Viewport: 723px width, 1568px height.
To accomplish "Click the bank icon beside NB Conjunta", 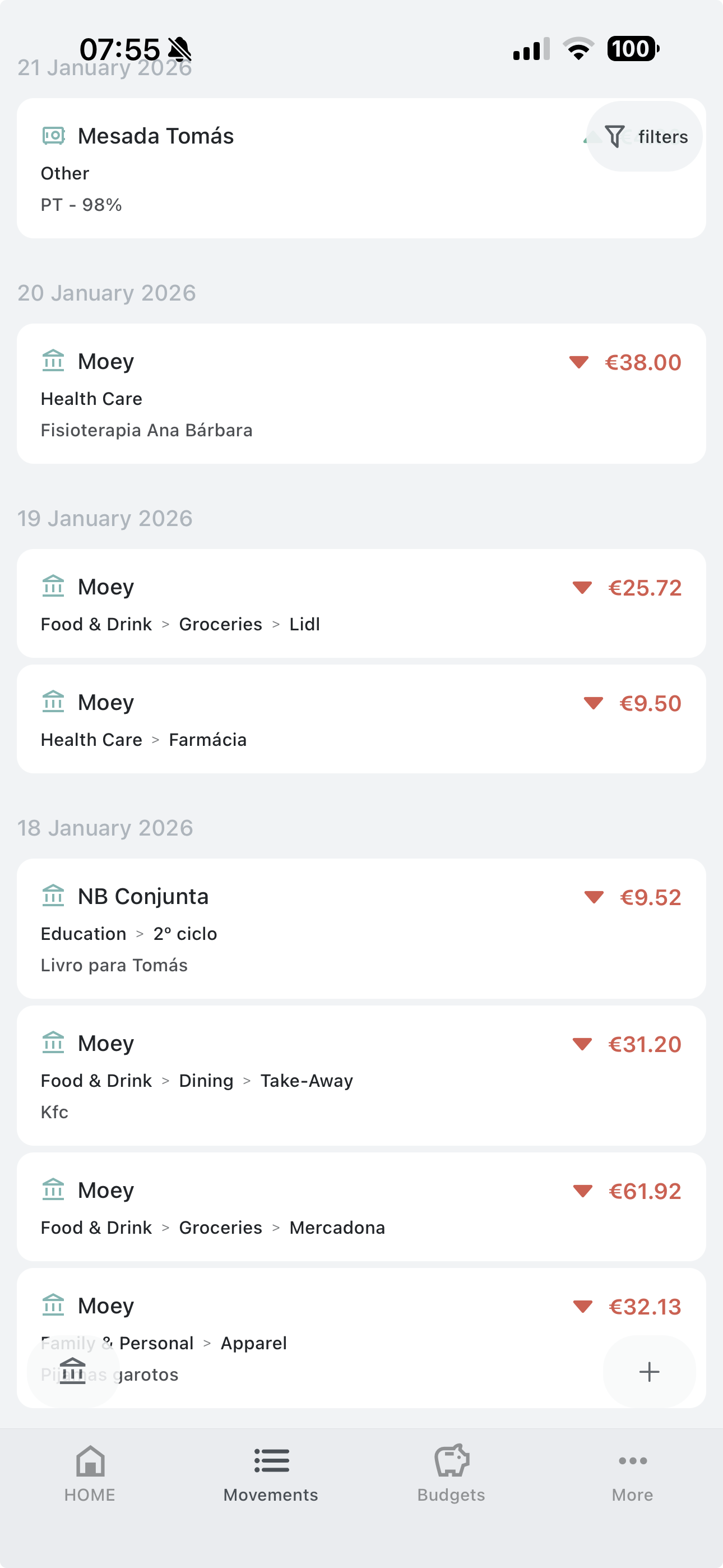I will click(x=54, y=896).
